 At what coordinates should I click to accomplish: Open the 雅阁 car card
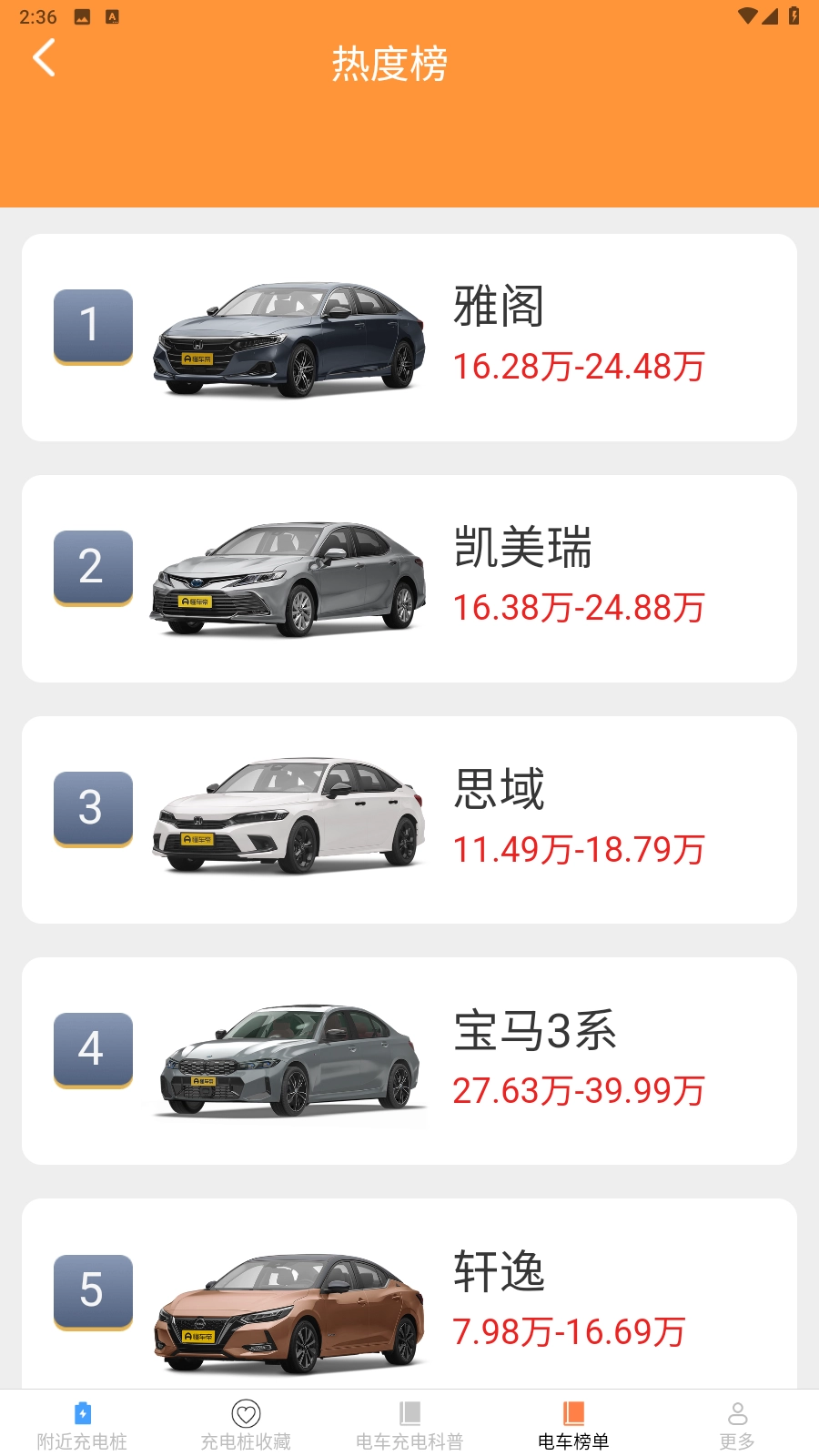409,338
